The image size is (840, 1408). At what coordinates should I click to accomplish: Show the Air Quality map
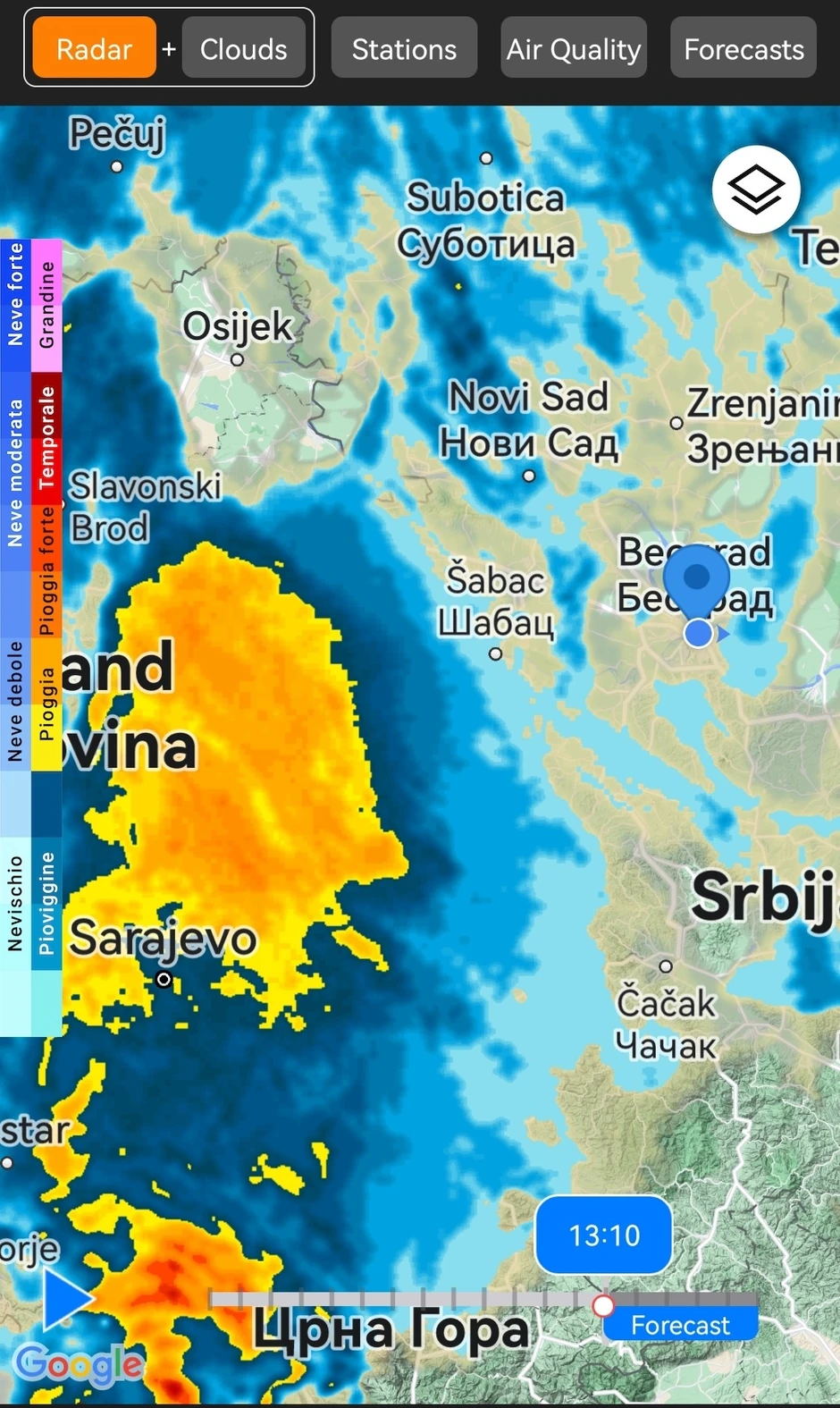click(x=573, y=49)
